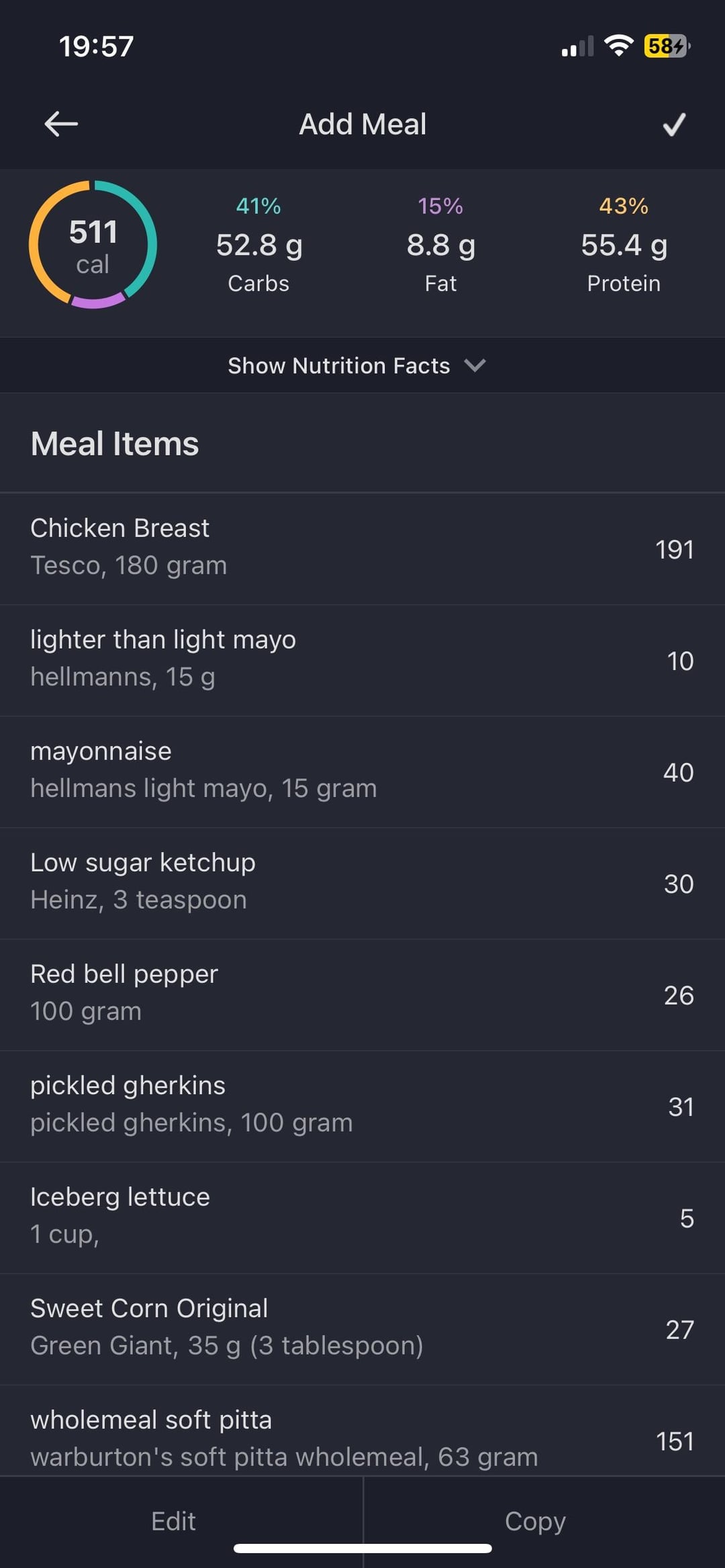Open Low sugar ketchup entry
The image size is (725, 1568).
[x=362, y=883]
